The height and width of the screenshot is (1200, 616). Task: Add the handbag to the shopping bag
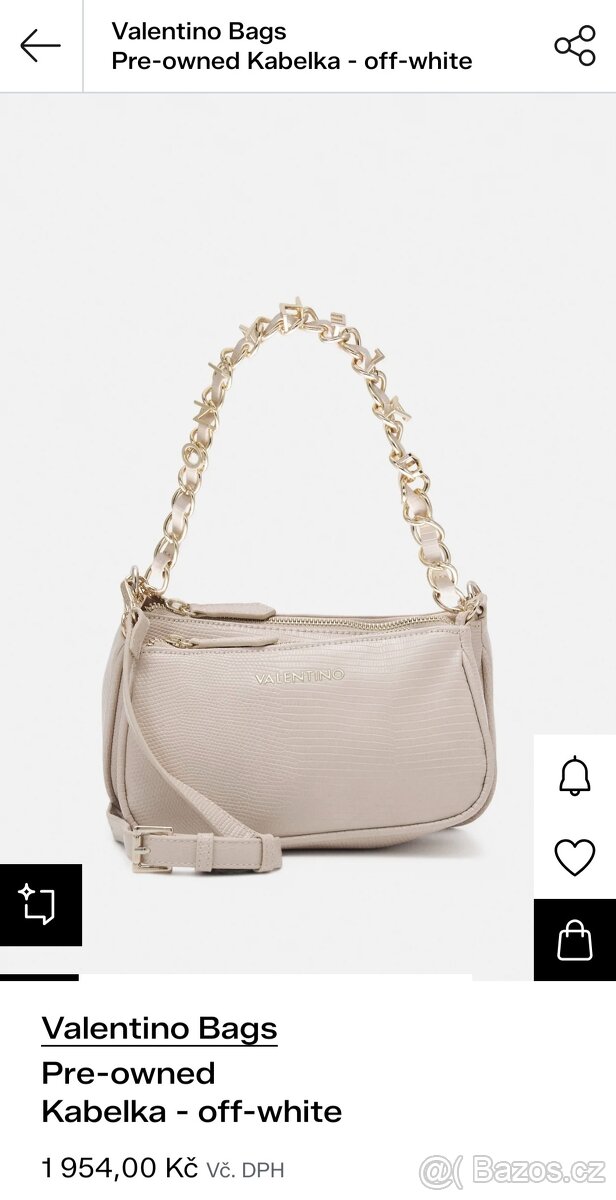[574, 940]
